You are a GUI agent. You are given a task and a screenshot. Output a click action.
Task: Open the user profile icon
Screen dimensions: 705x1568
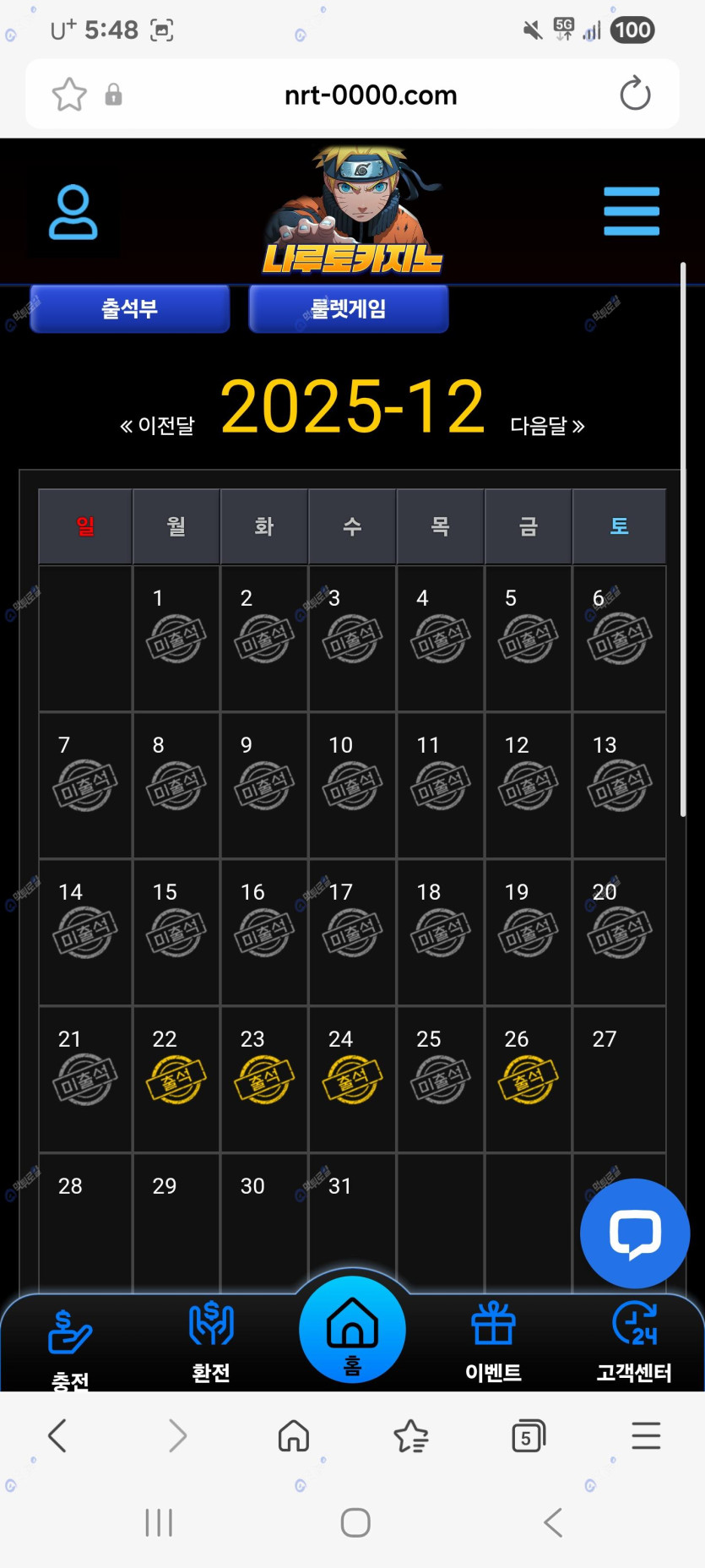[73, 212]
